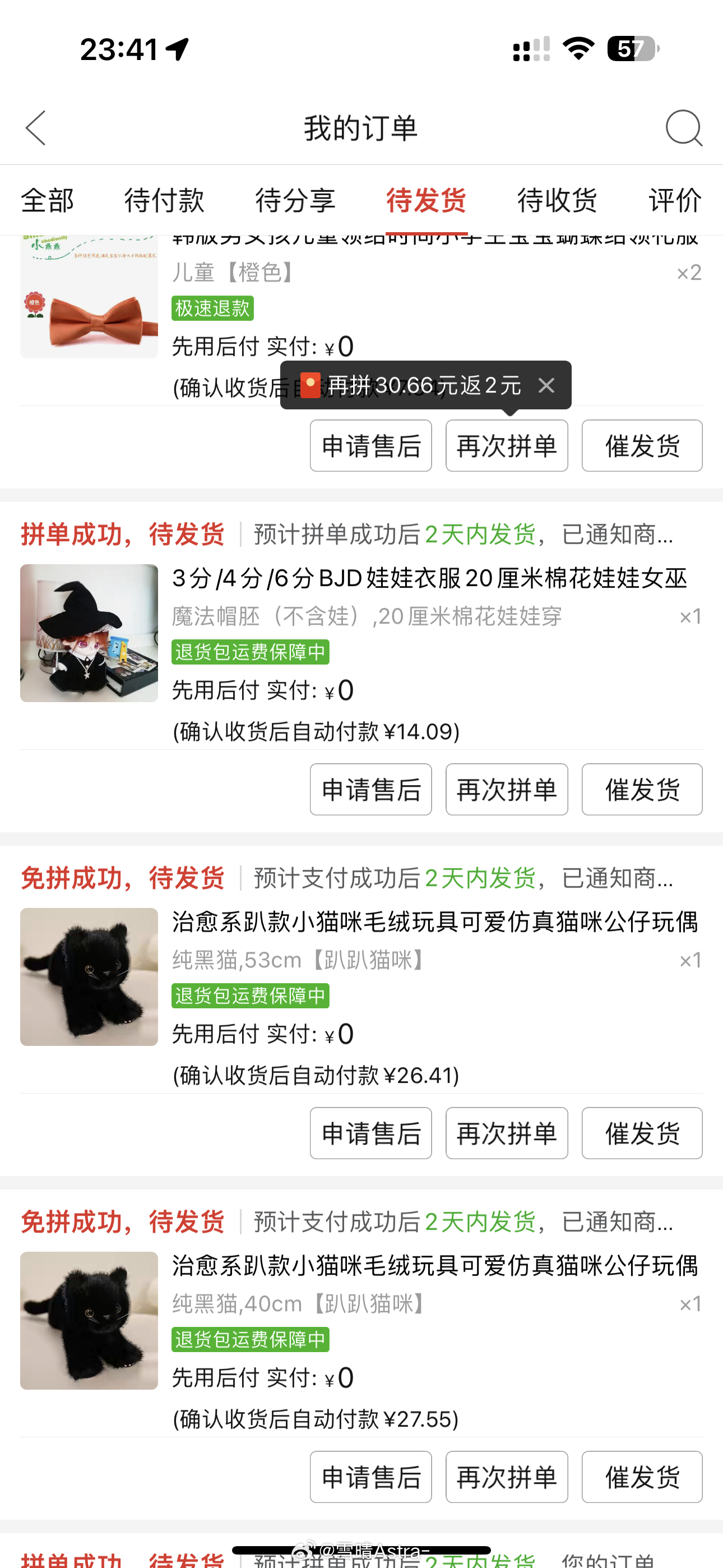Switch to the 待分享 tab
The width and height of the screenshot is (723, 1568).
coord(295,200)
